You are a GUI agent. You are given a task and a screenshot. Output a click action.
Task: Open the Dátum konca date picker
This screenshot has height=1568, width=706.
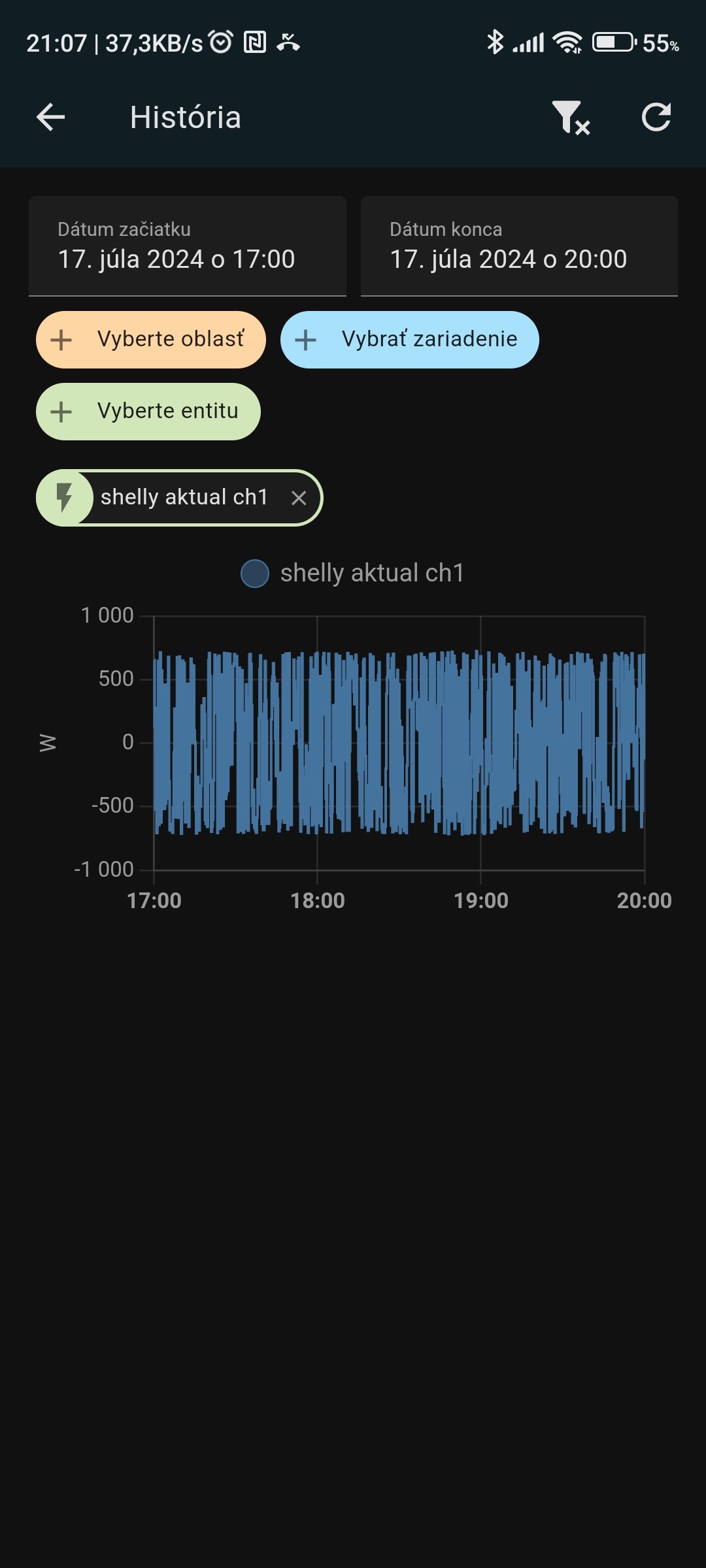pyautogui.click(x=519, y=246)
